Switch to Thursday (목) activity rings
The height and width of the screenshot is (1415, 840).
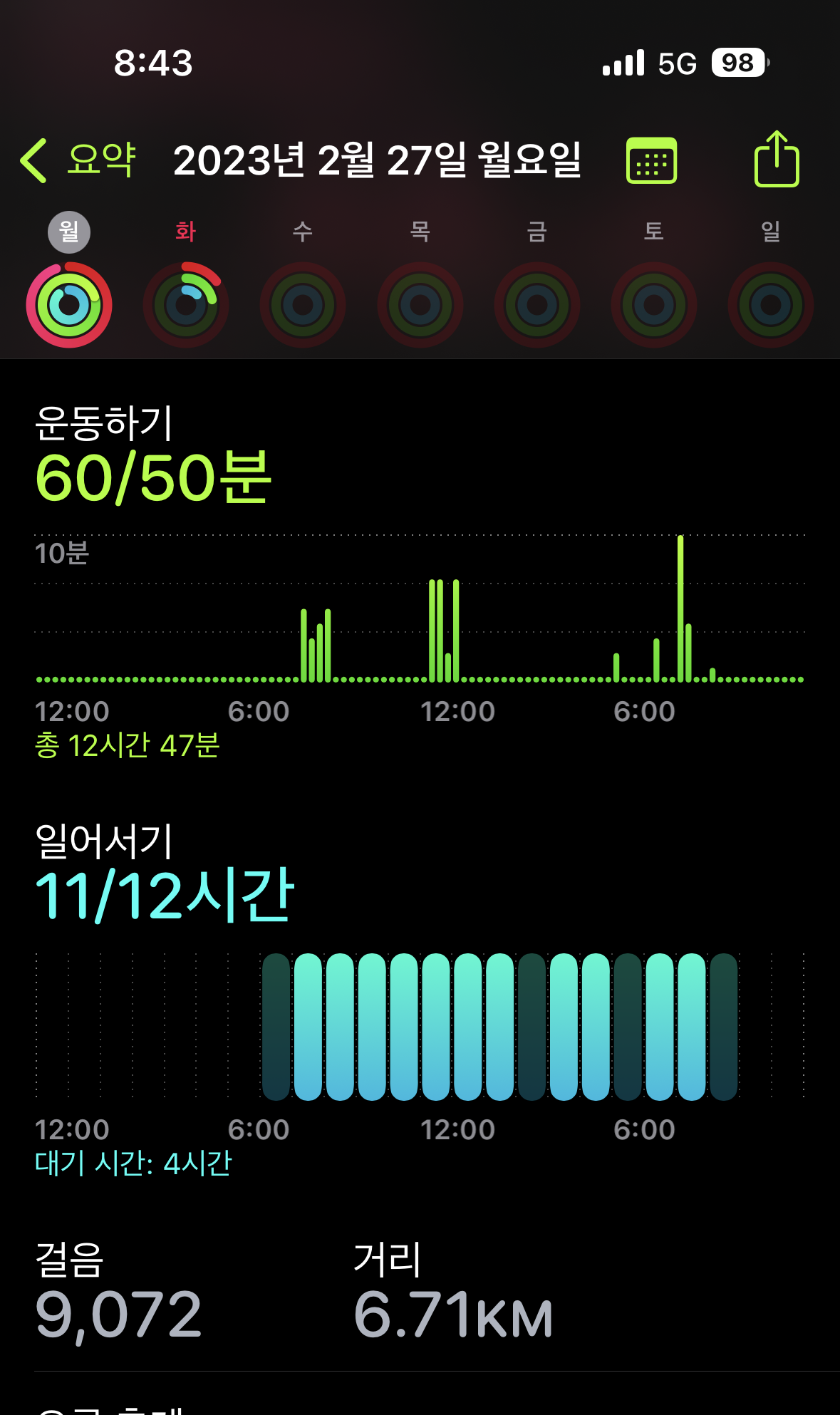[x=420, y=304]
